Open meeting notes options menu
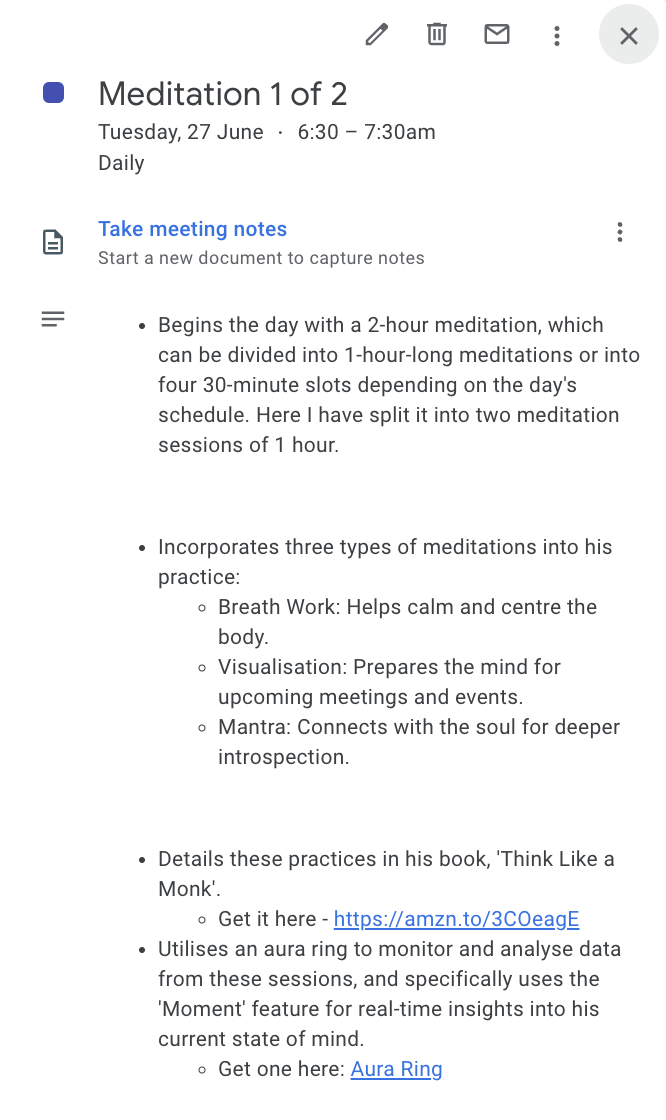 pos(620,233)
